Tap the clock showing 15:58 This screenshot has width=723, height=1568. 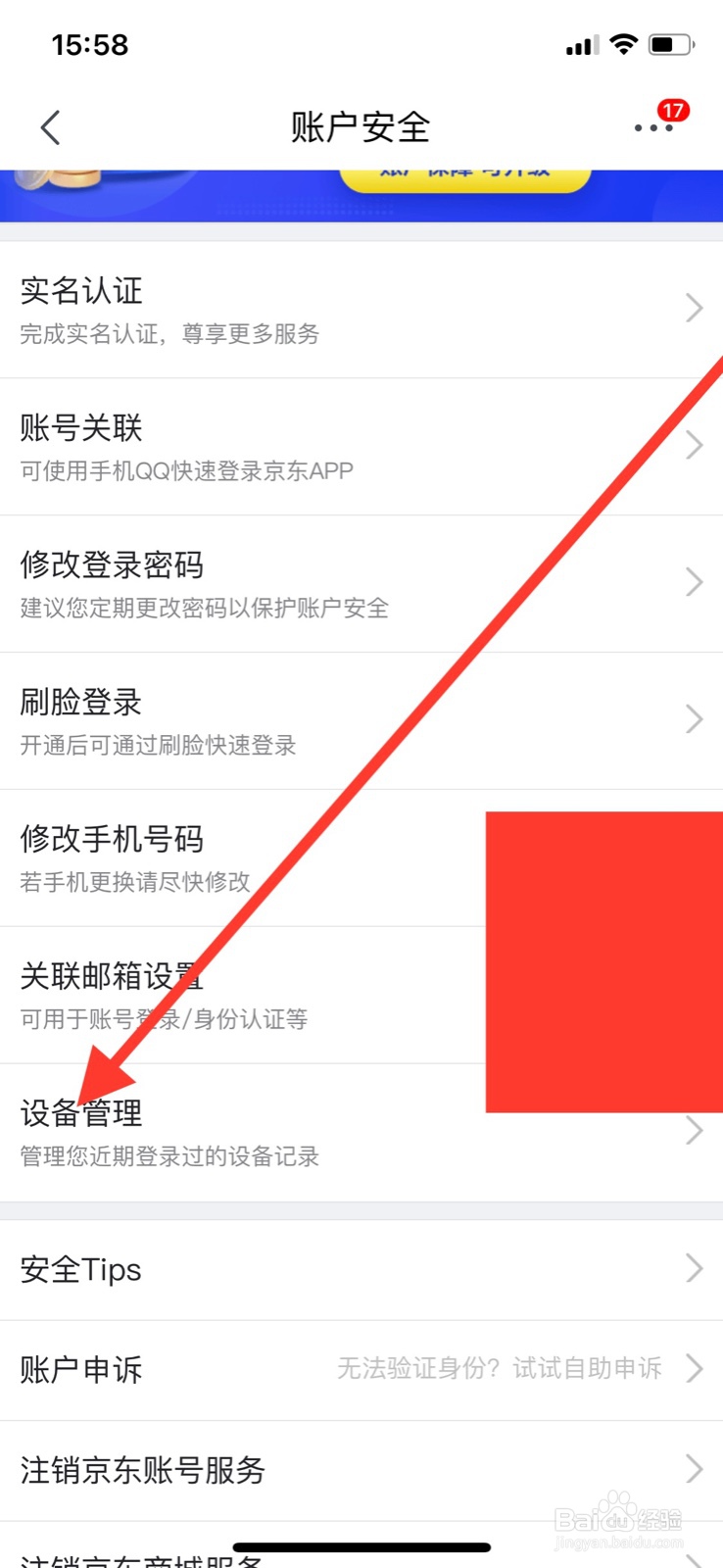[x=91, y=43]
